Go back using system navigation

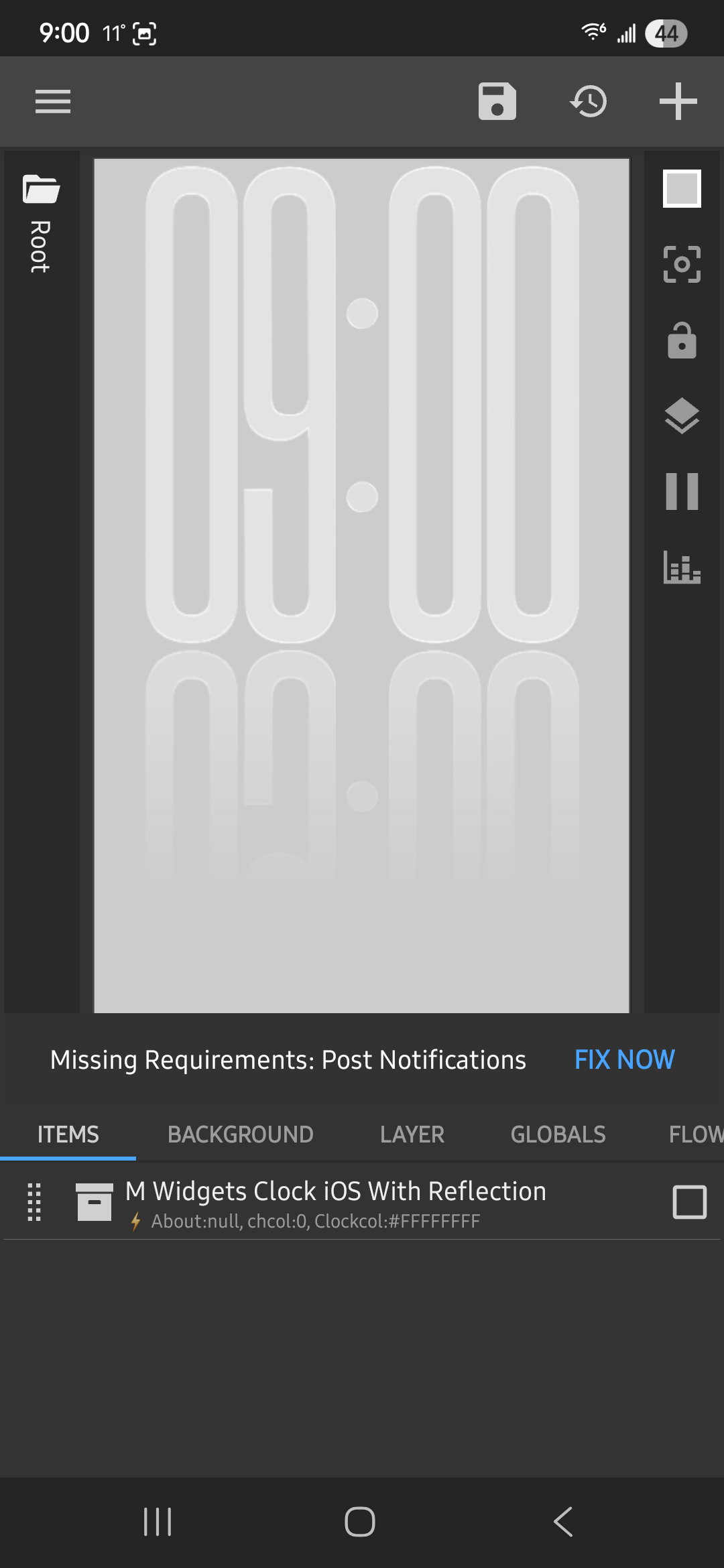[x=563, y=1522]
